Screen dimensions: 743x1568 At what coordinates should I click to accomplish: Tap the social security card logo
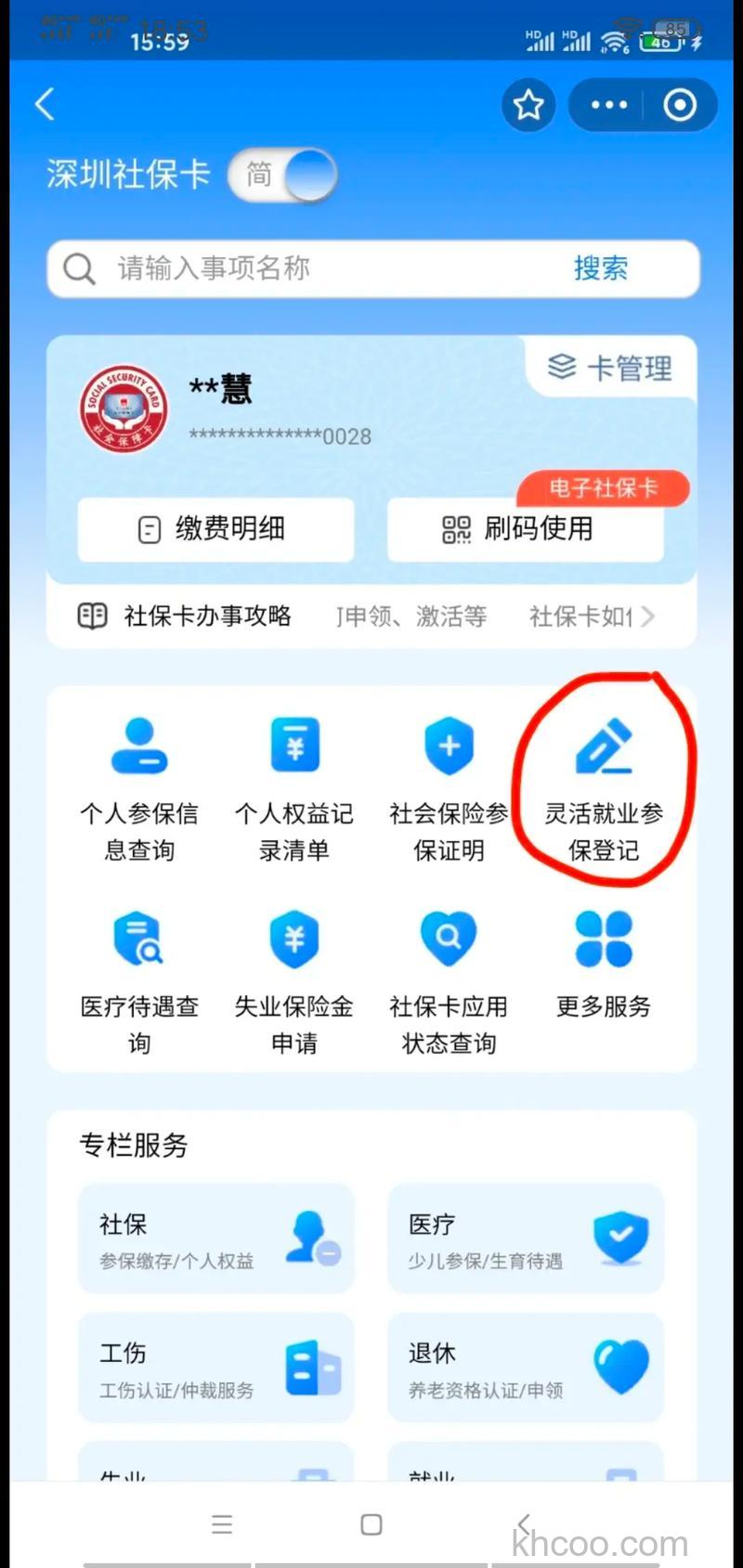tap(125, 410)
